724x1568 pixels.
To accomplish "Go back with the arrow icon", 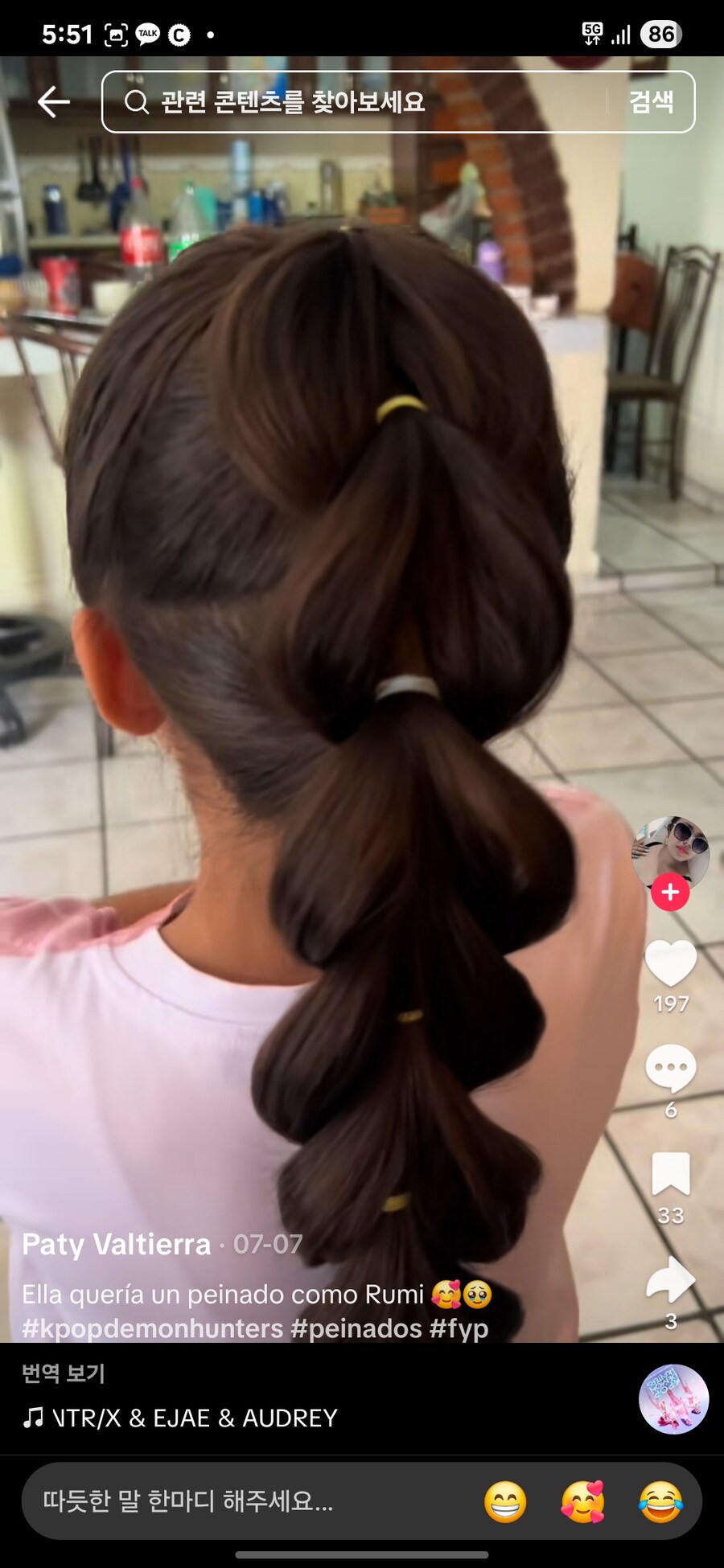I will click(54, 102).
